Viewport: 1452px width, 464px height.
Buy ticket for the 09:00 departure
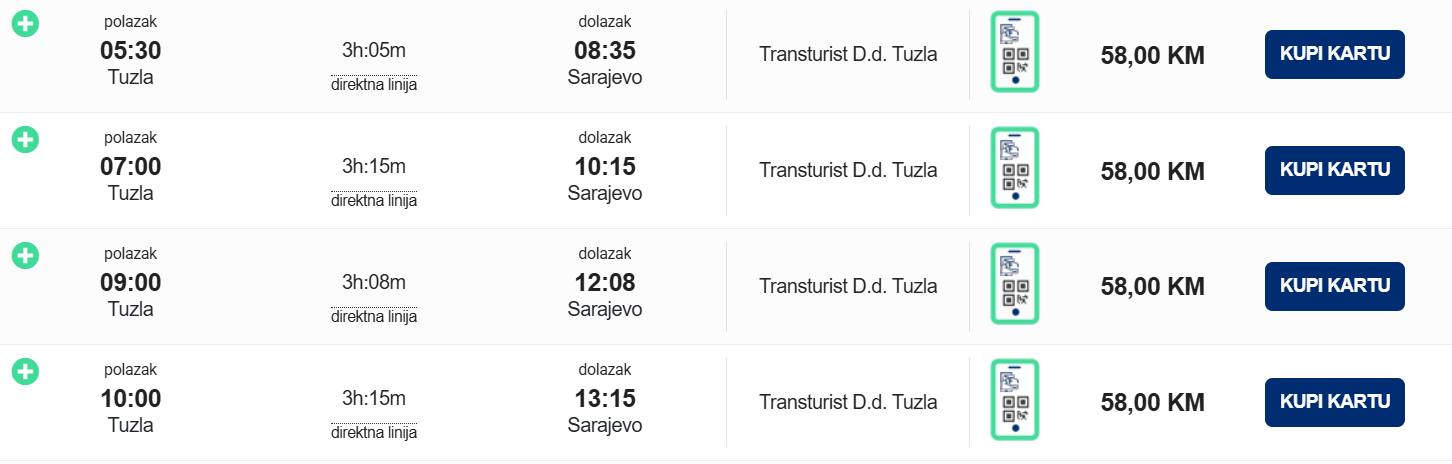click(1334, 286)
